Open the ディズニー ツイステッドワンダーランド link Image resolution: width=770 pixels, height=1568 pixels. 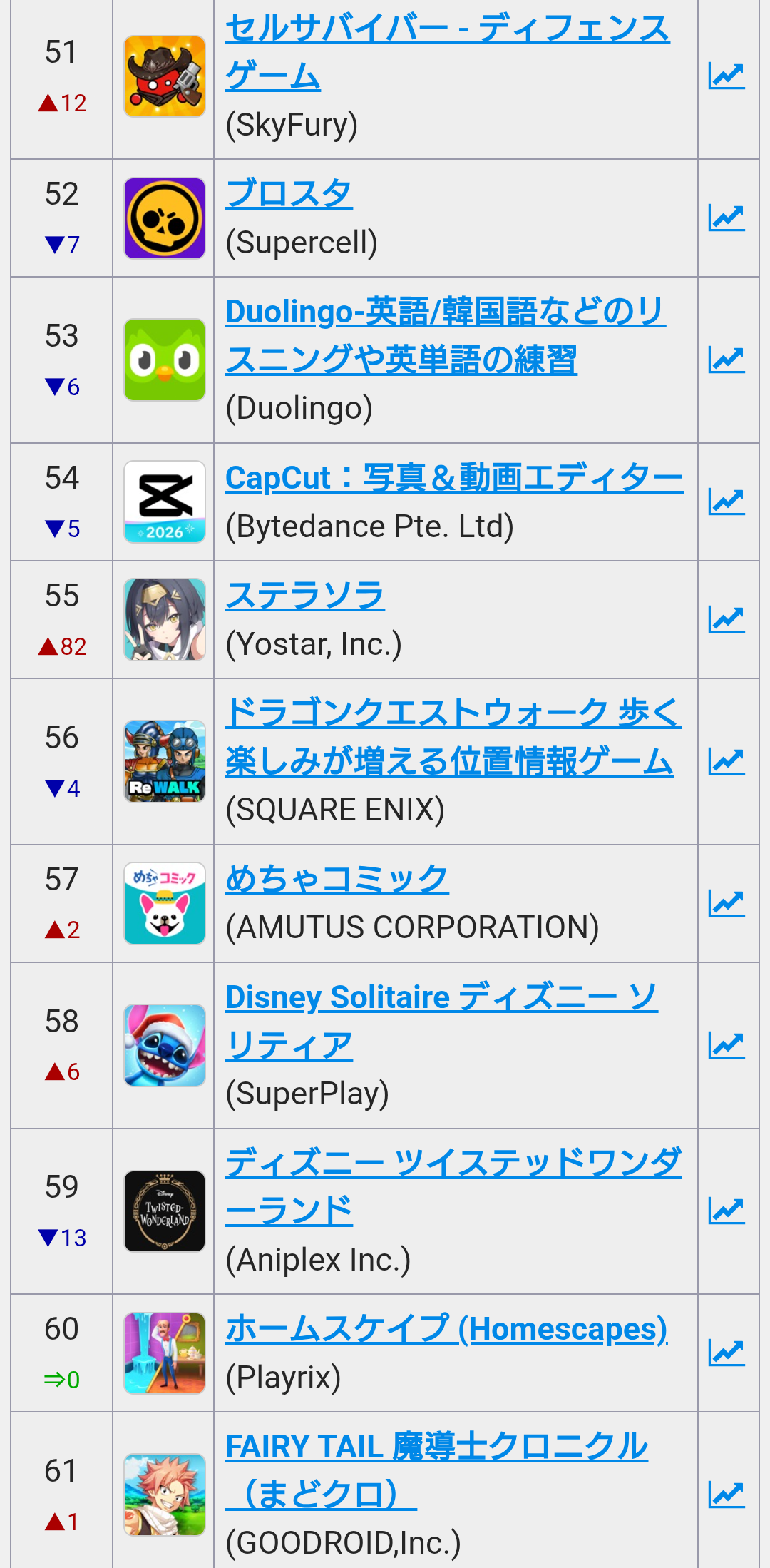pos(453,1186)
